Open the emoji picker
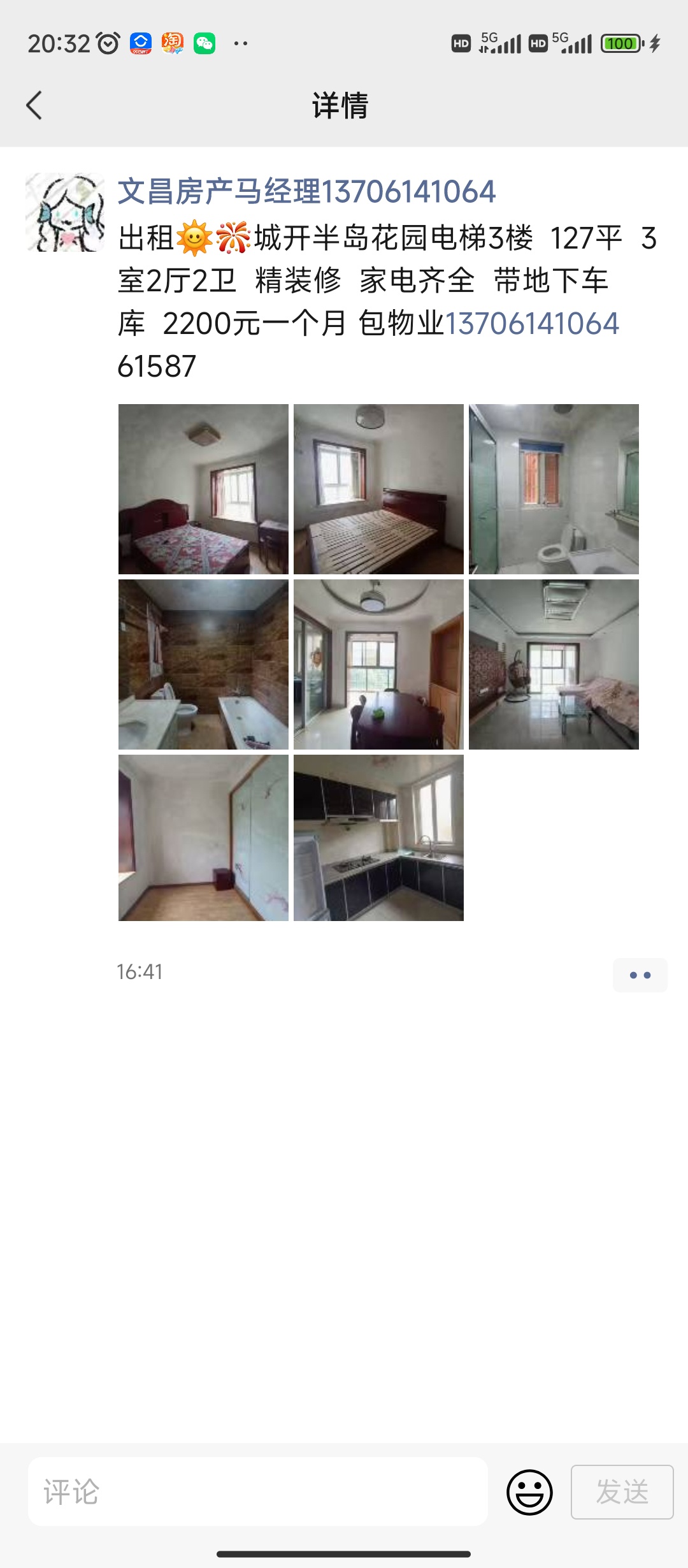688x1568 pixels. (x=529, y=1492)
